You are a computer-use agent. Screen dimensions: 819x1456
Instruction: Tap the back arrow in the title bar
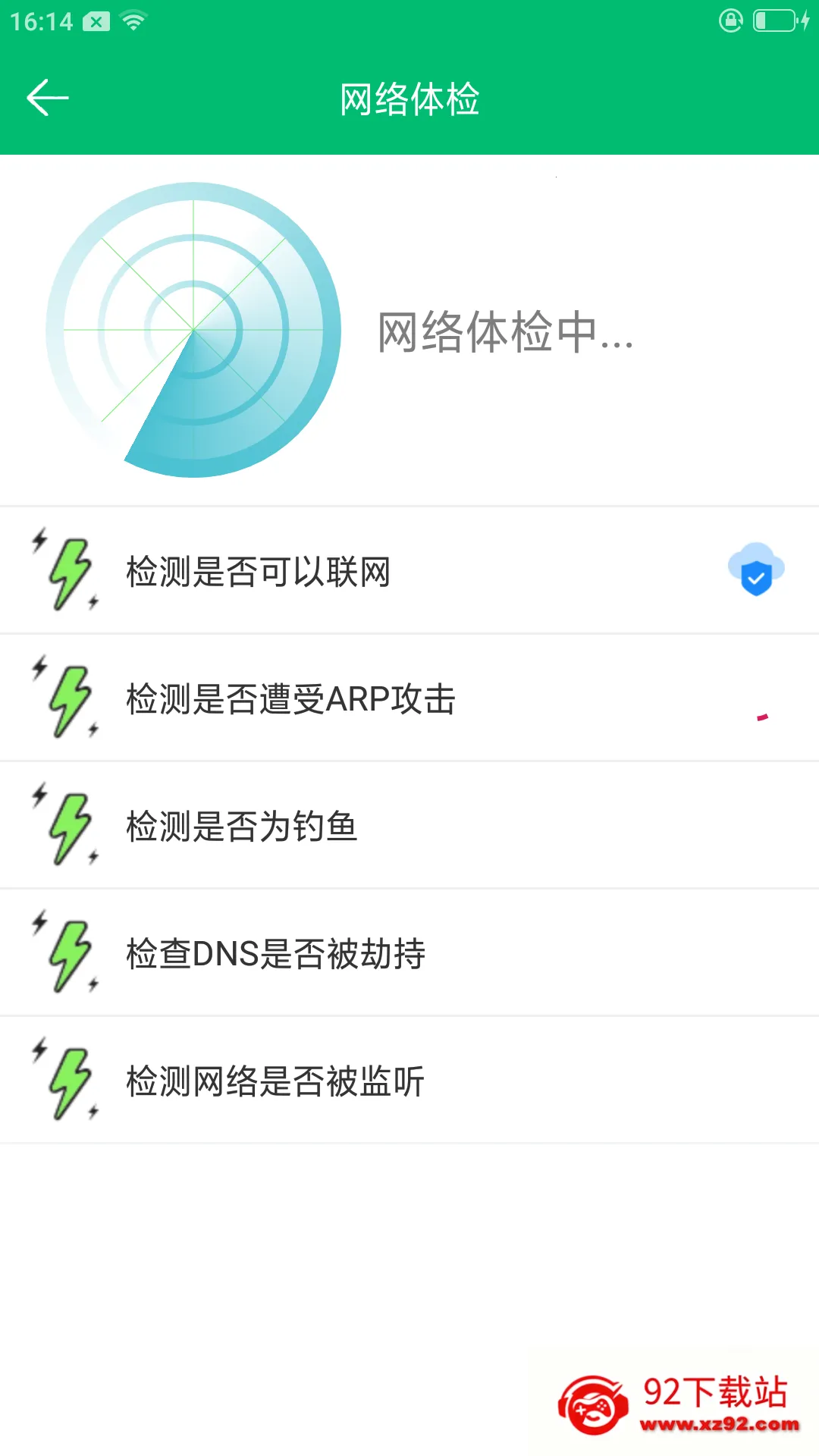[x=47, y=97]
